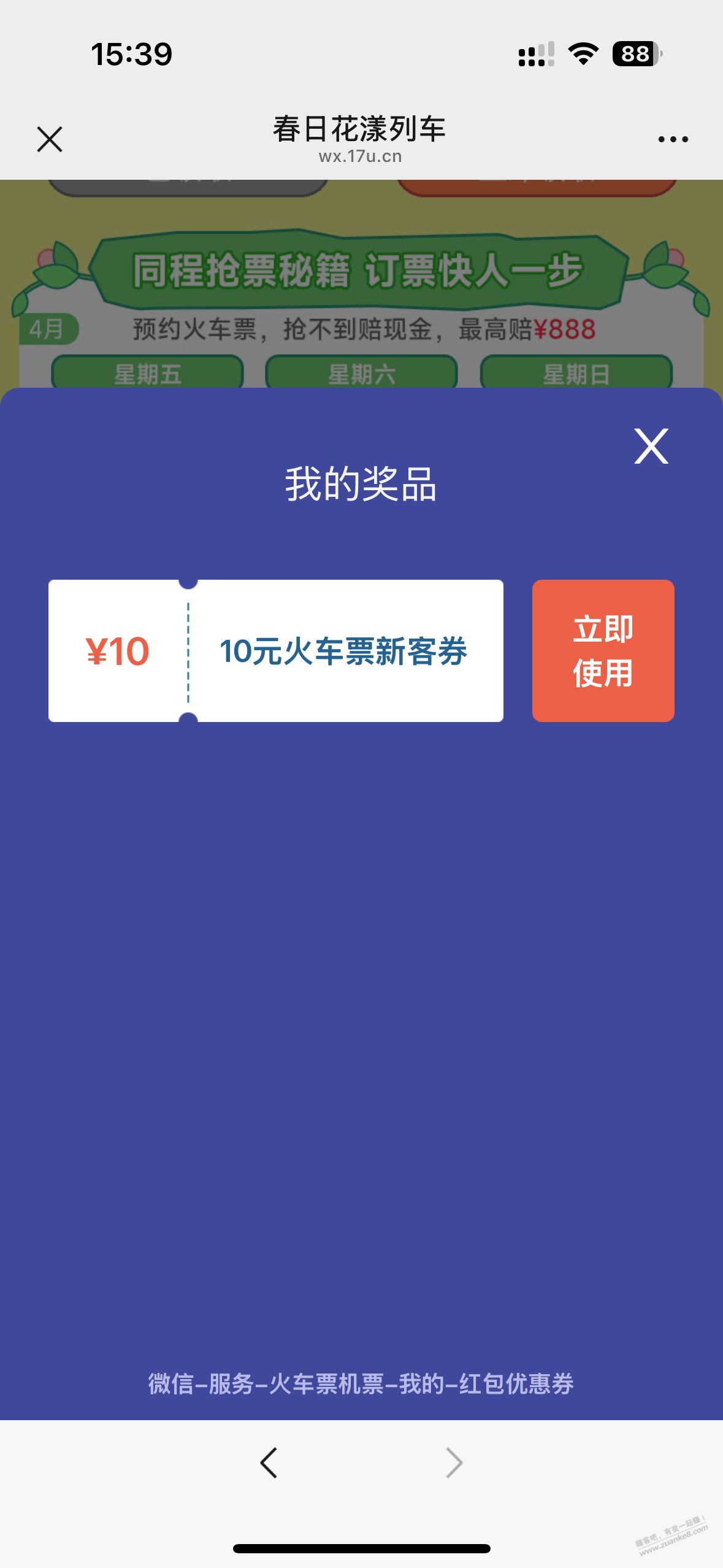Open the 10元火车票新客券 coupon card
Screen dimensions: 723x1568
276,650
